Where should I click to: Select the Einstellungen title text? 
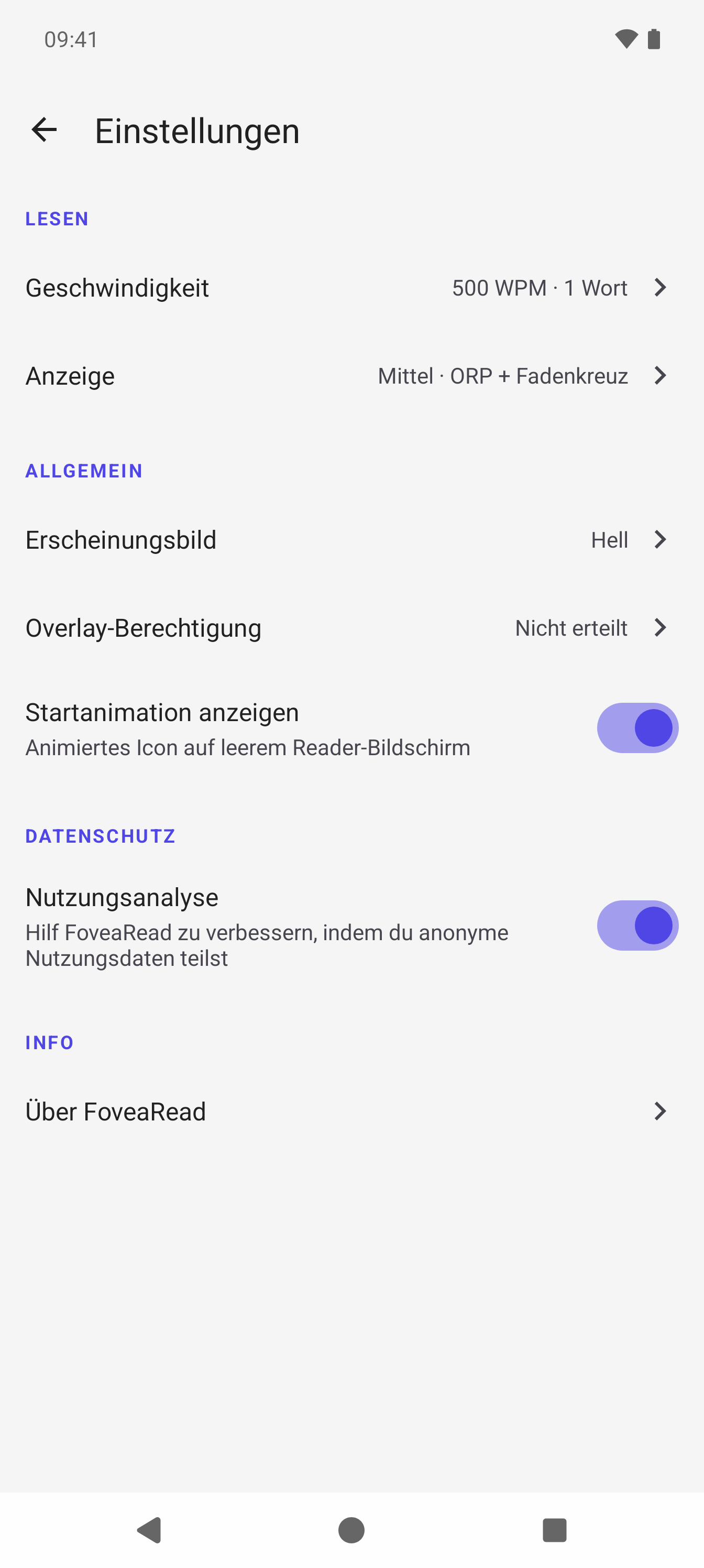click(x=196, y=129)
